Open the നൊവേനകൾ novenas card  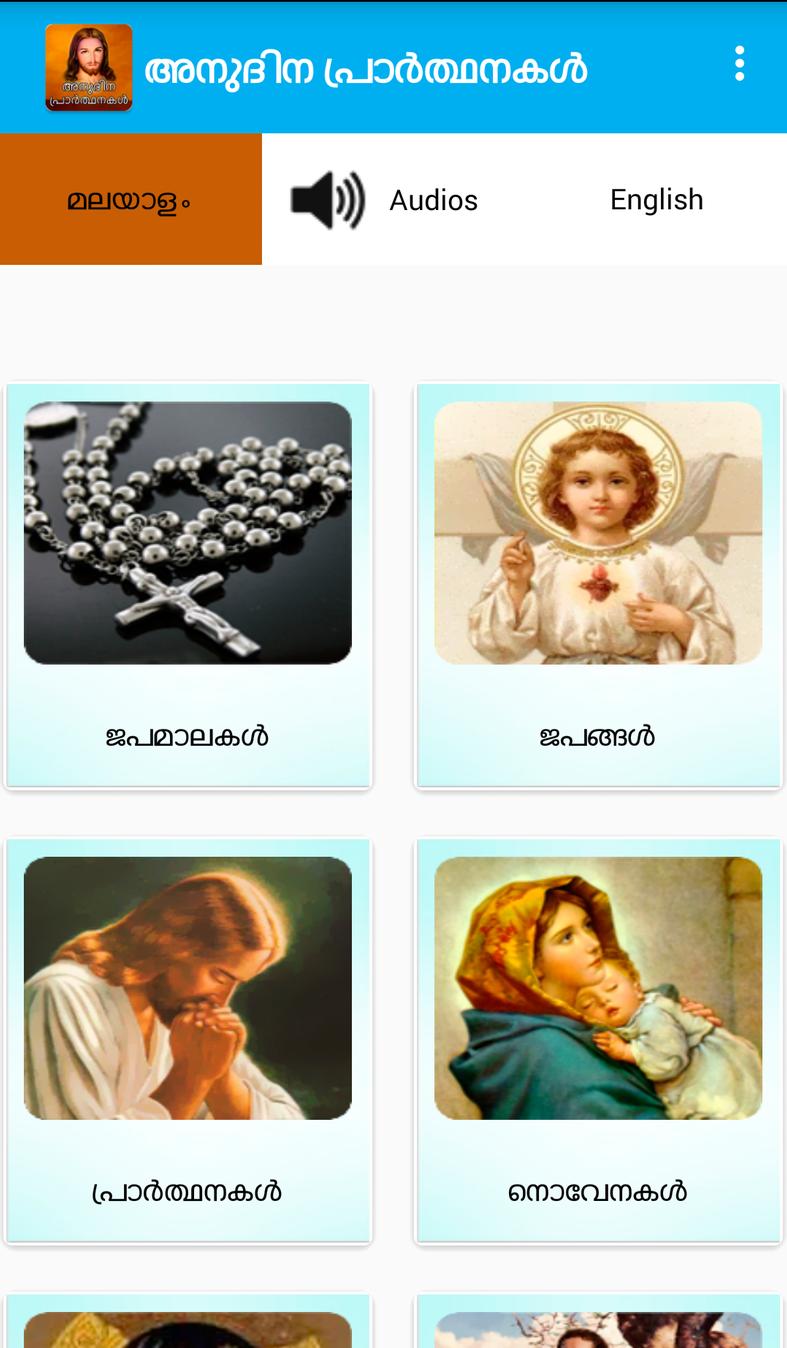(x=598, y=1040)
